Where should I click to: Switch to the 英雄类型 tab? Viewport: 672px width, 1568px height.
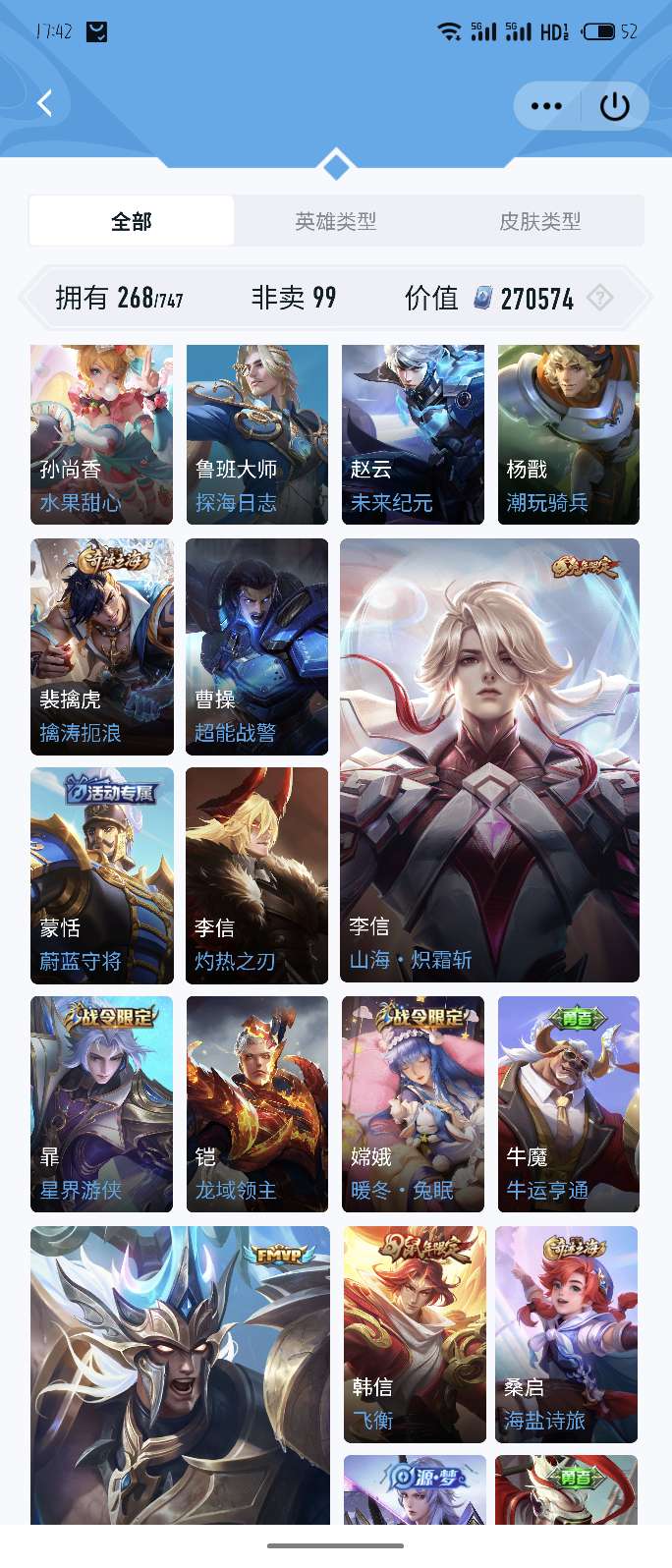pos(336,221)
